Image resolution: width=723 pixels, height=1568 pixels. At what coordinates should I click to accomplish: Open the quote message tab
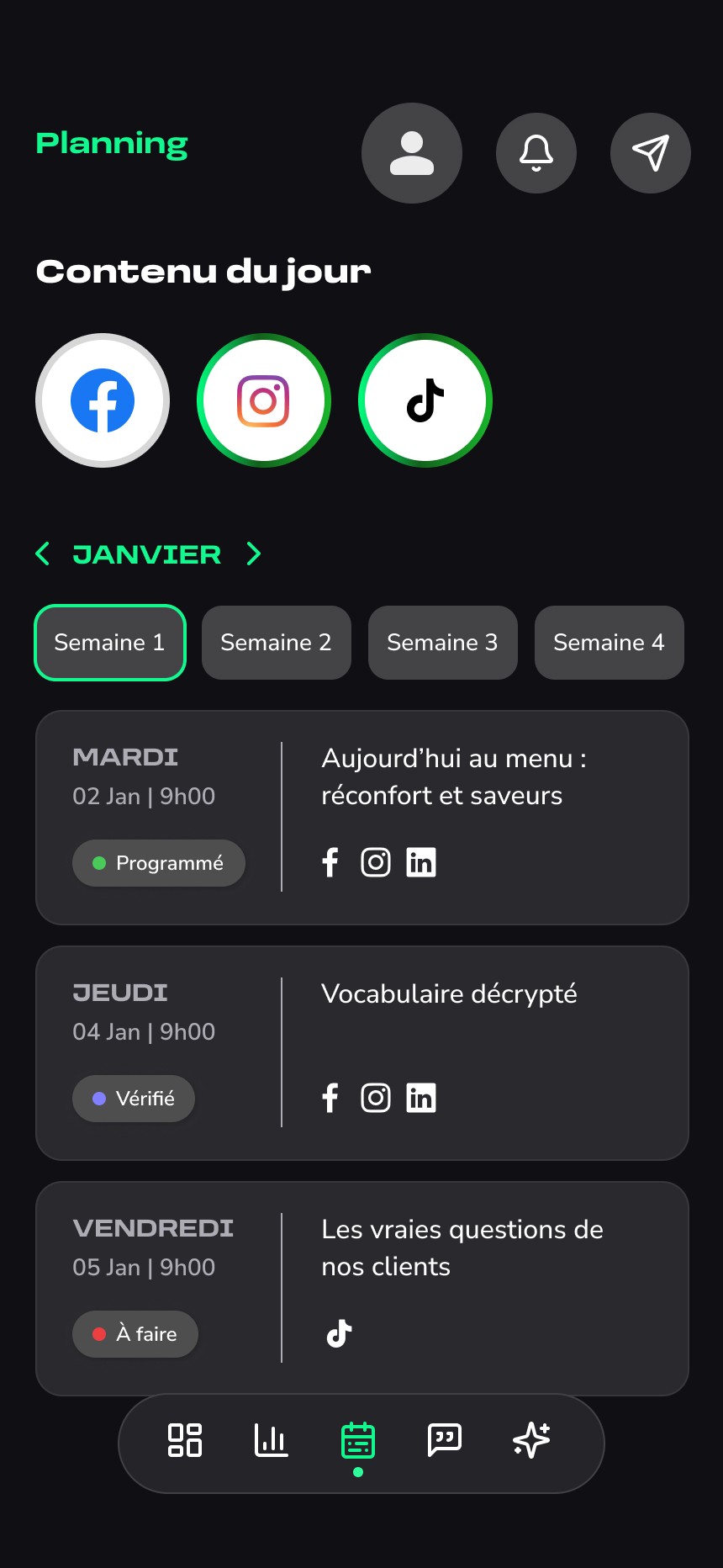coord(445,1440)
